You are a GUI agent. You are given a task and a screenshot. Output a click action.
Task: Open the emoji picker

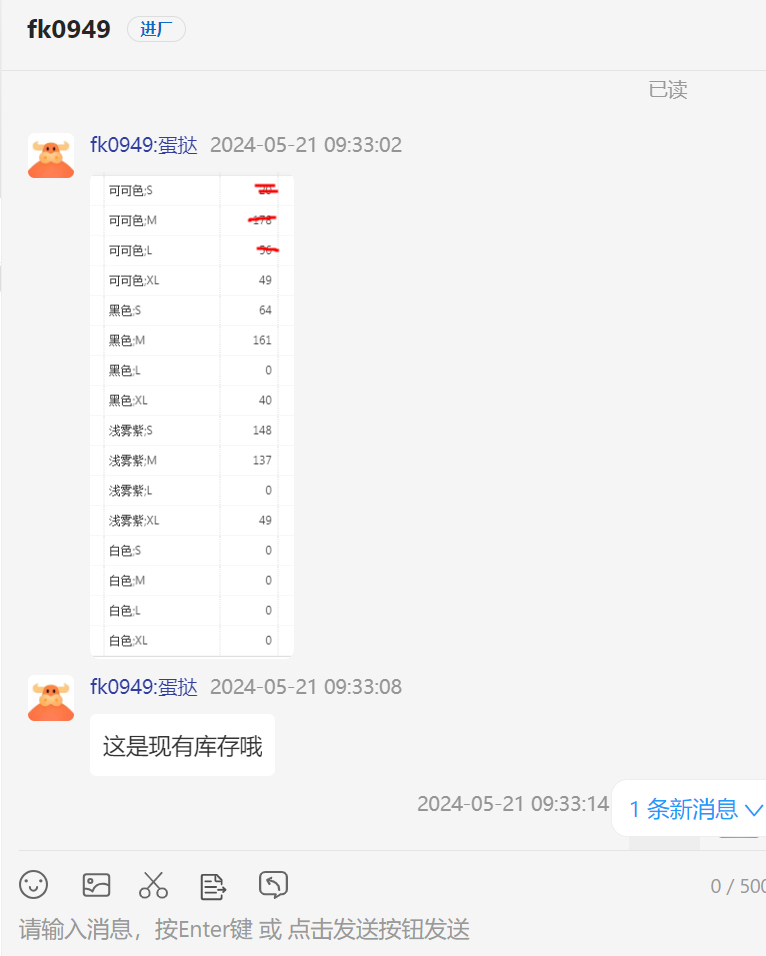[34, 884]
